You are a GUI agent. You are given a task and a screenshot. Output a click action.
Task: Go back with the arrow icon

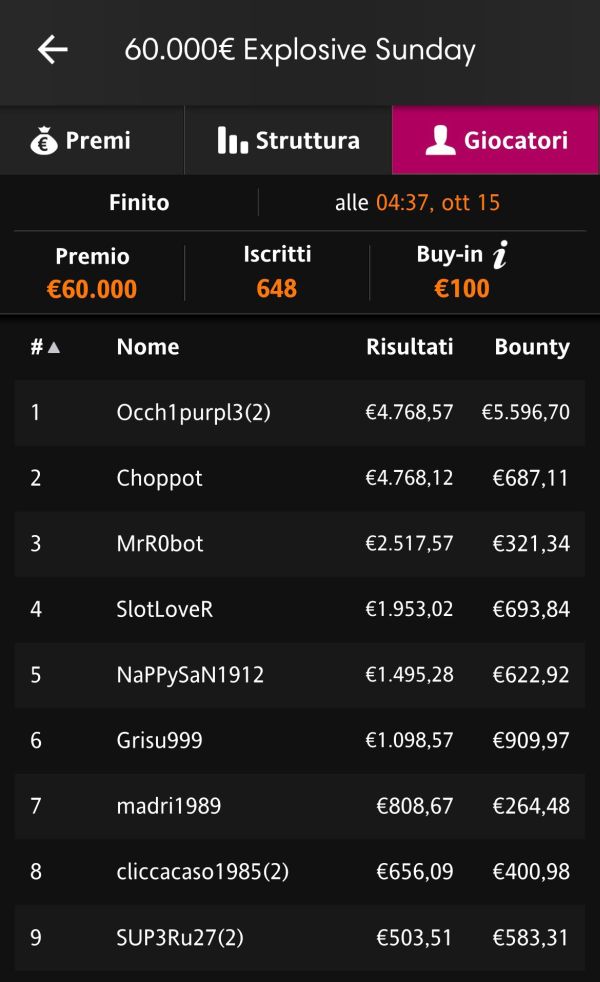coord(52,49)
